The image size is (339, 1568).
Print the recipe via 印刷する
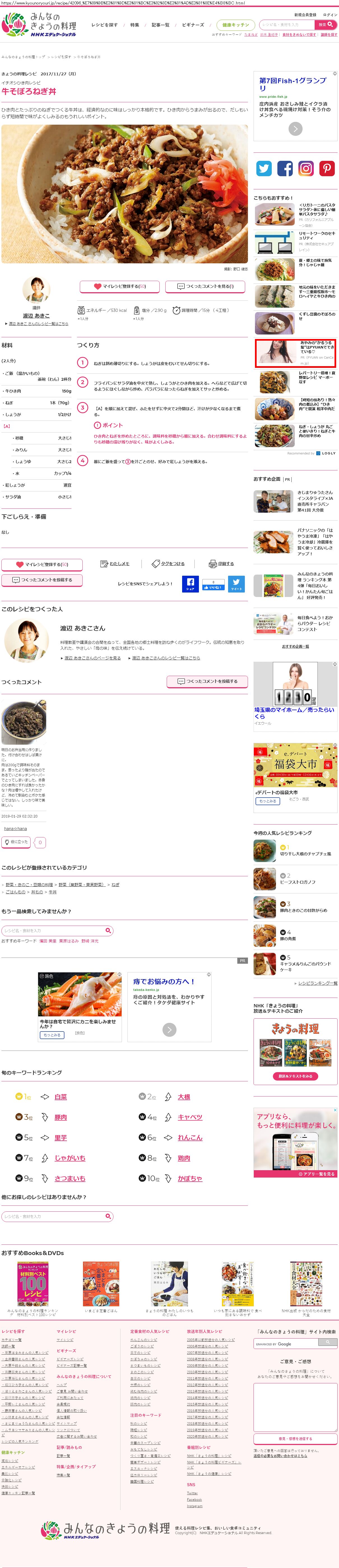[222, 564]
